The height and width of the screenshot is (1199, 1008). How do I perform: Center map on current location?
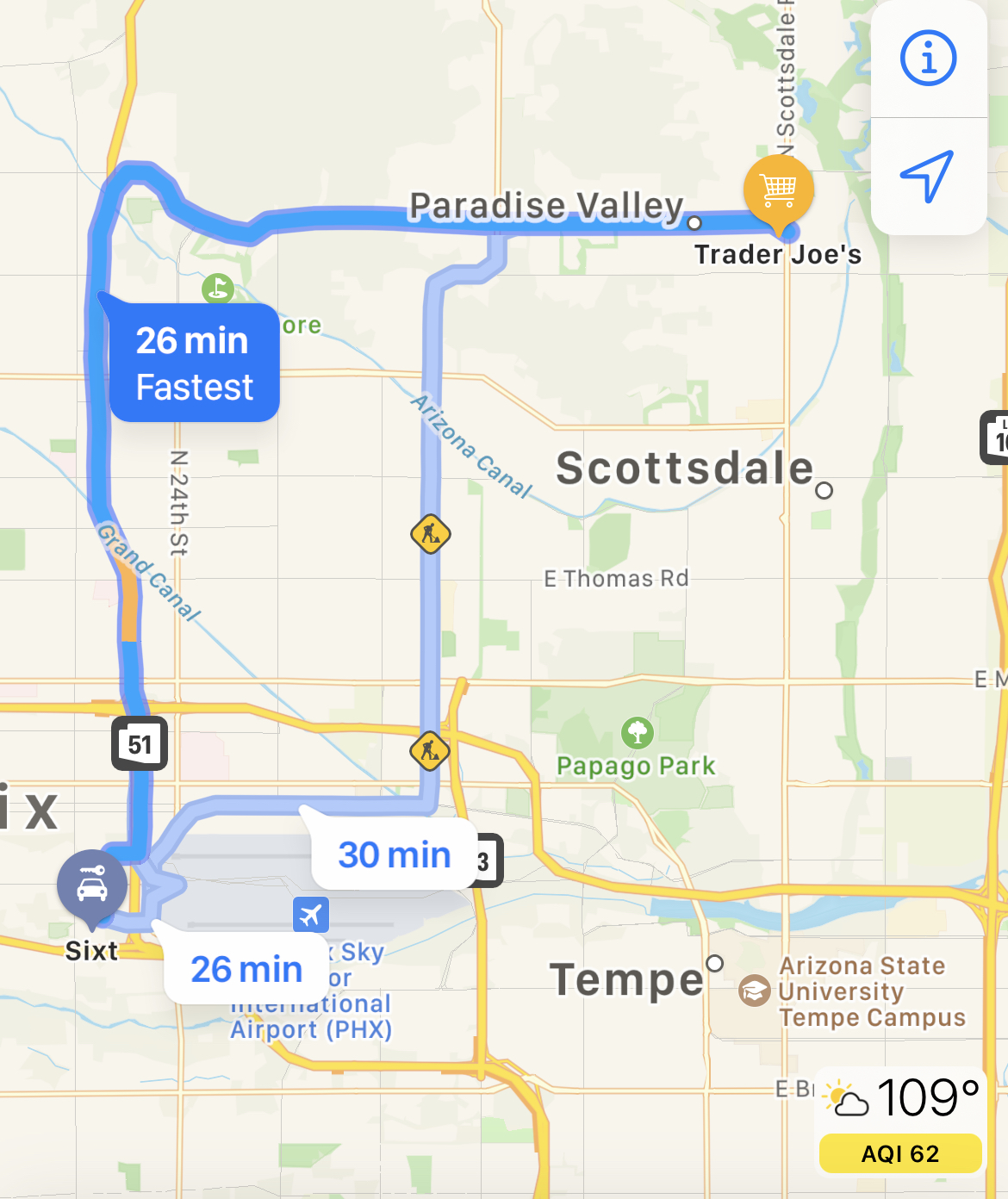coord(928,176)
